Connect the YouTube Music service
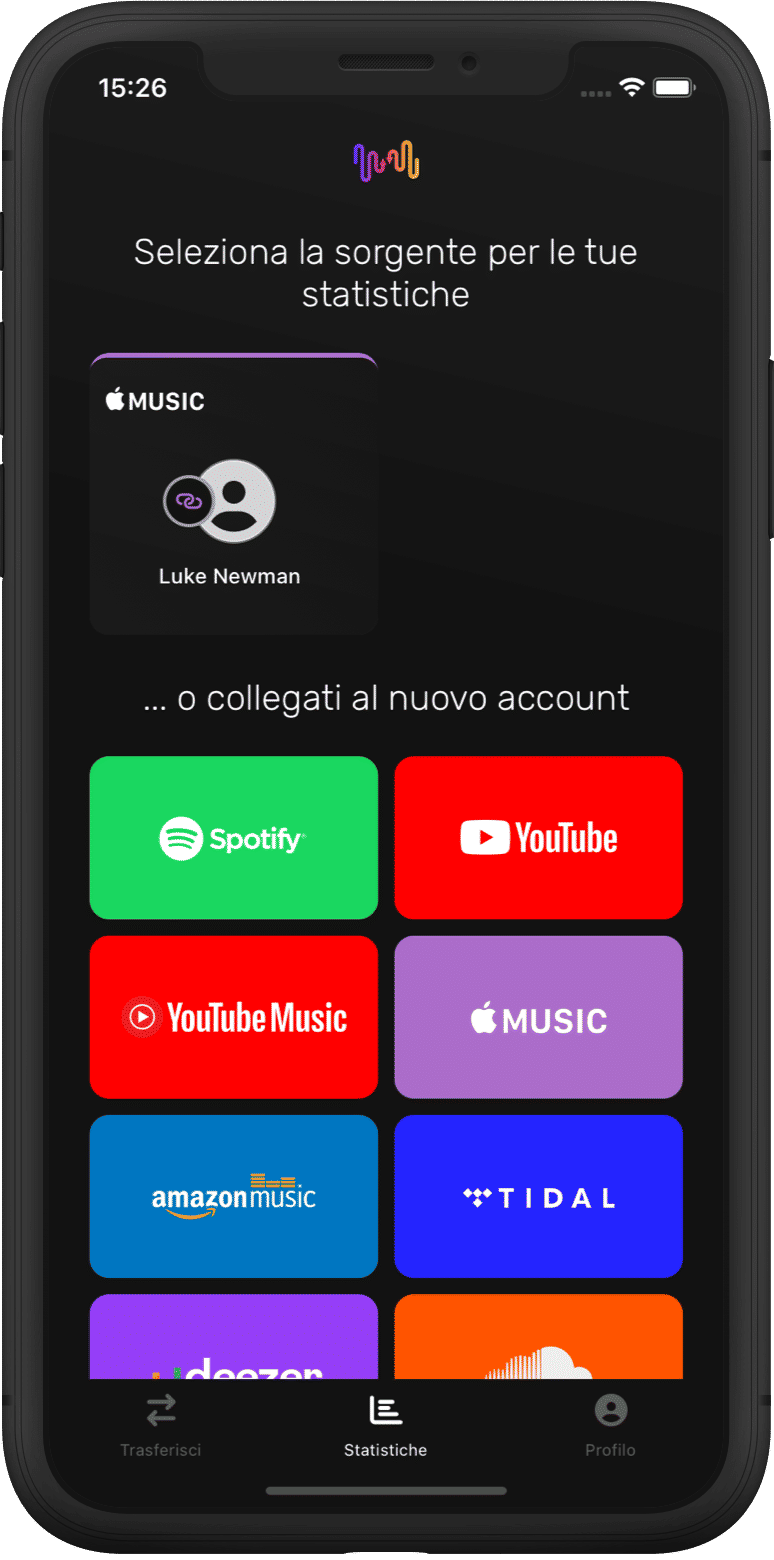This screenshot has width=774, height=1560. [x=233, y=1017]
